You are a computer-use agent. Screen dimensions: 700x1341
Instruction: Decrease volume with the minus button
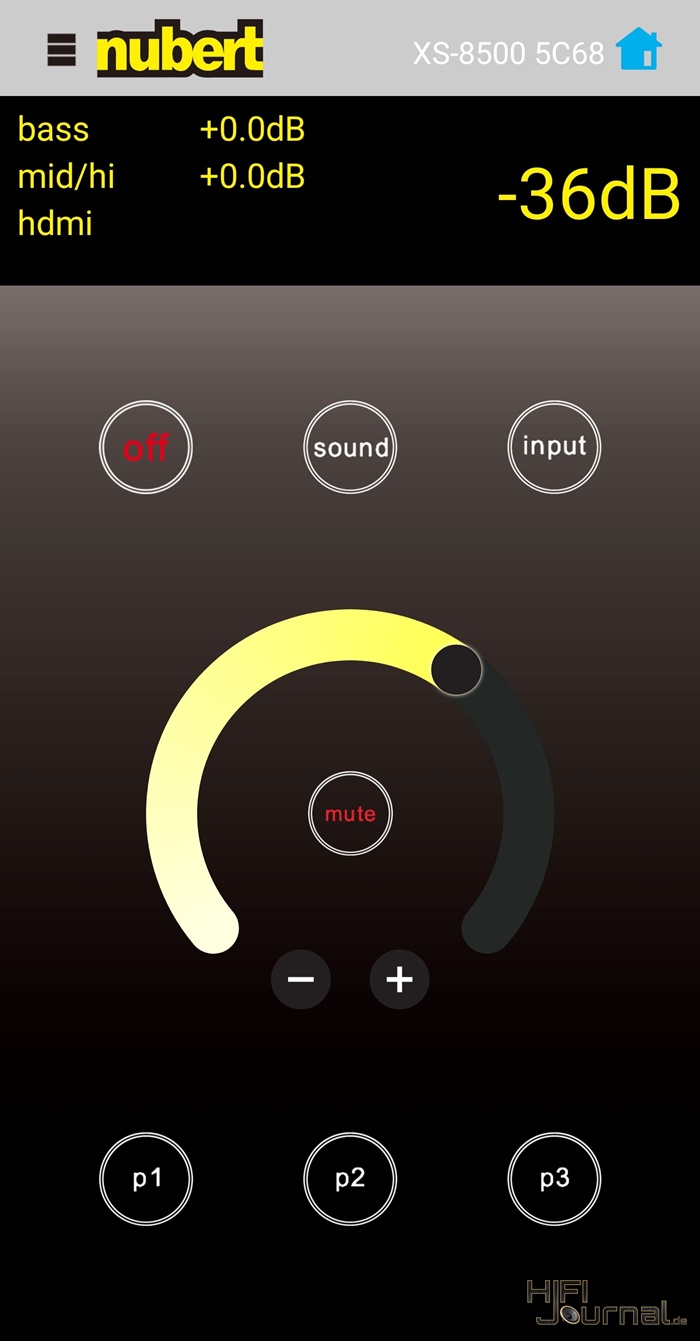pos(301,979)
